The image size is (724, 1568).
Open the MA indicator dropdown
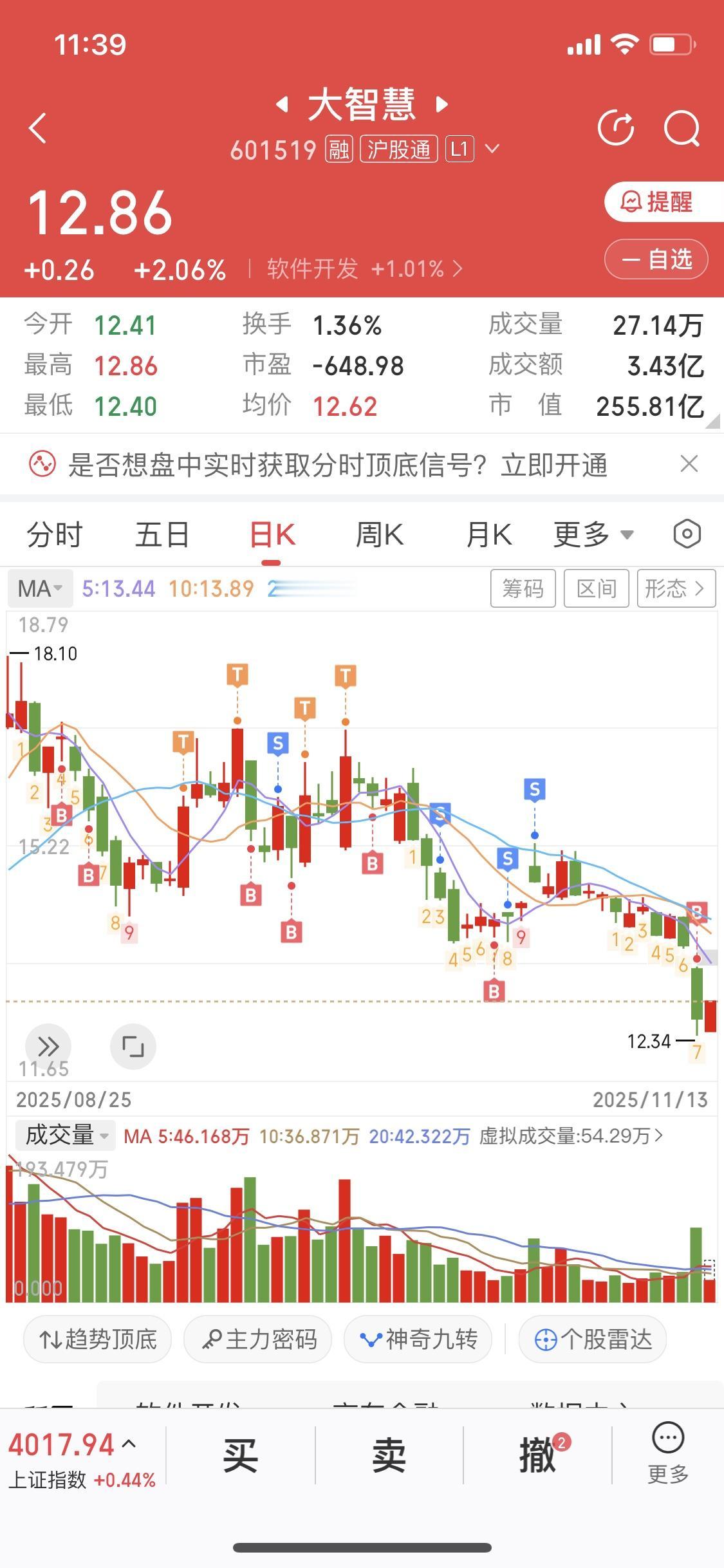[x=40, y=588]
